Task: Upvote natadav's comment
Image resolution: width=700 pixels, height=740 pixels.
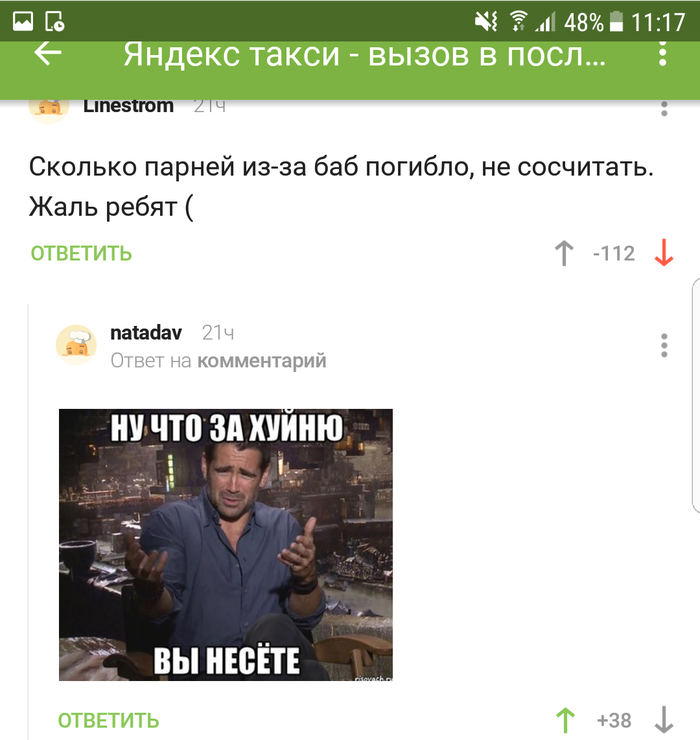Action: pos(566,720)
